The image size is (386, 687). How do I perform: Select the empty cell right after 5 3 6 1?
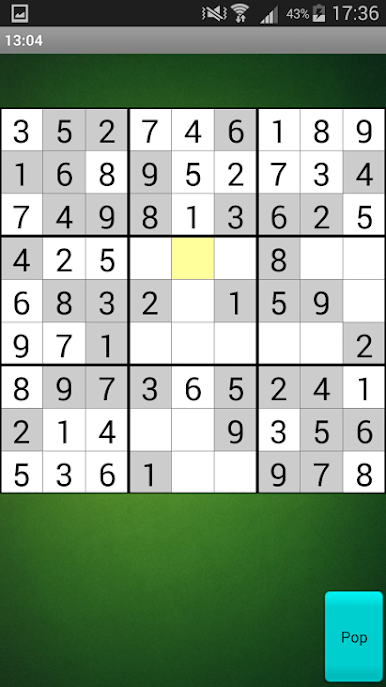click(x=193, y=473)
